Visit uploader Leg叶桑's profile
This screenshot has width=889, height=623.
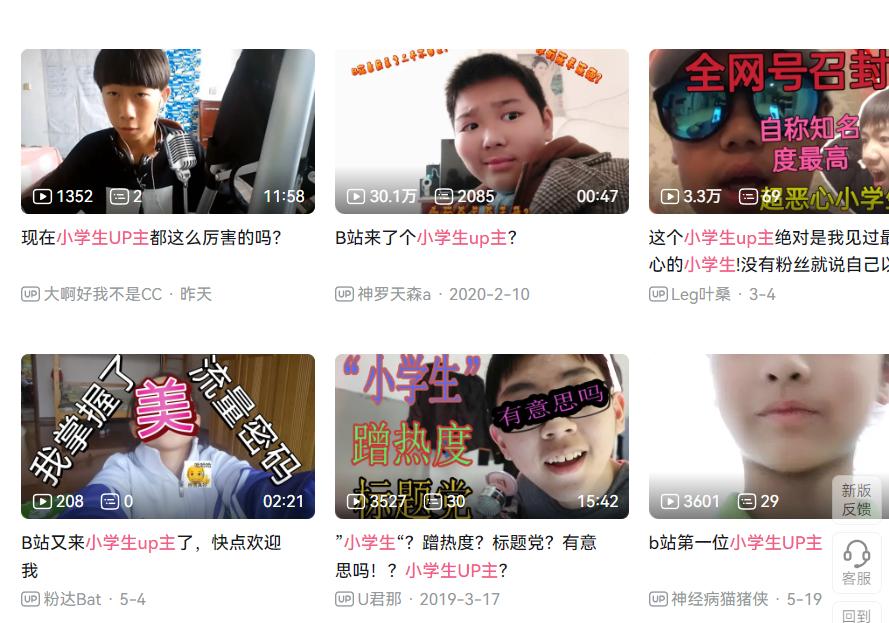click(x=700, y=294)
